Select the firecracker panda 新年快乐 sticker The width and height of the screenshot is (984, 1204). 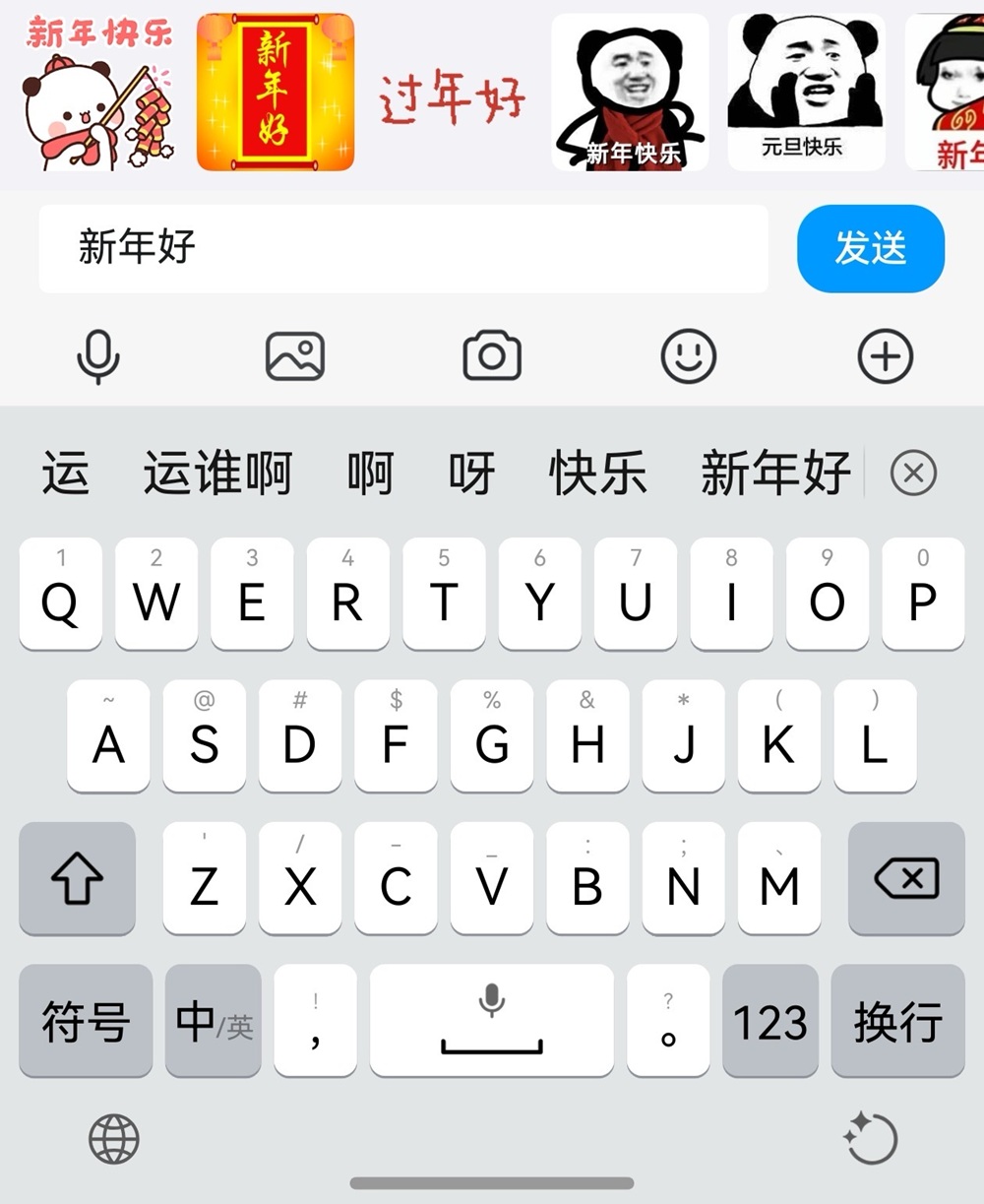click(98, 94)
